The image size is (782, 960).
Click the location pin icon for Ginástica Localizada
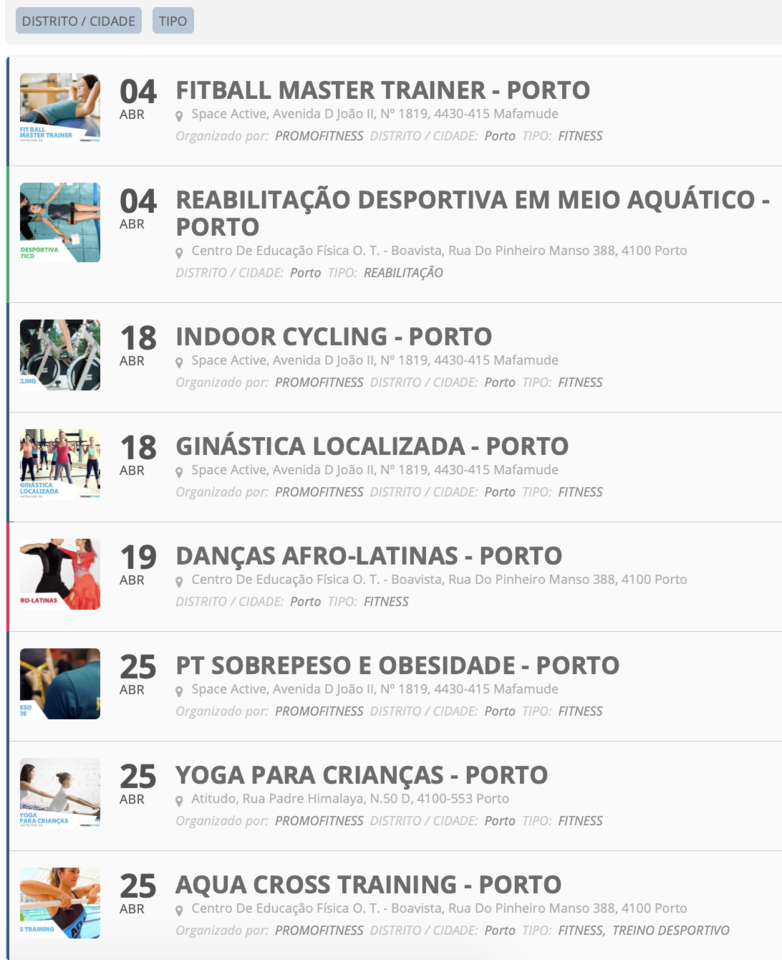pyautogui.click(x=181, y=471)
